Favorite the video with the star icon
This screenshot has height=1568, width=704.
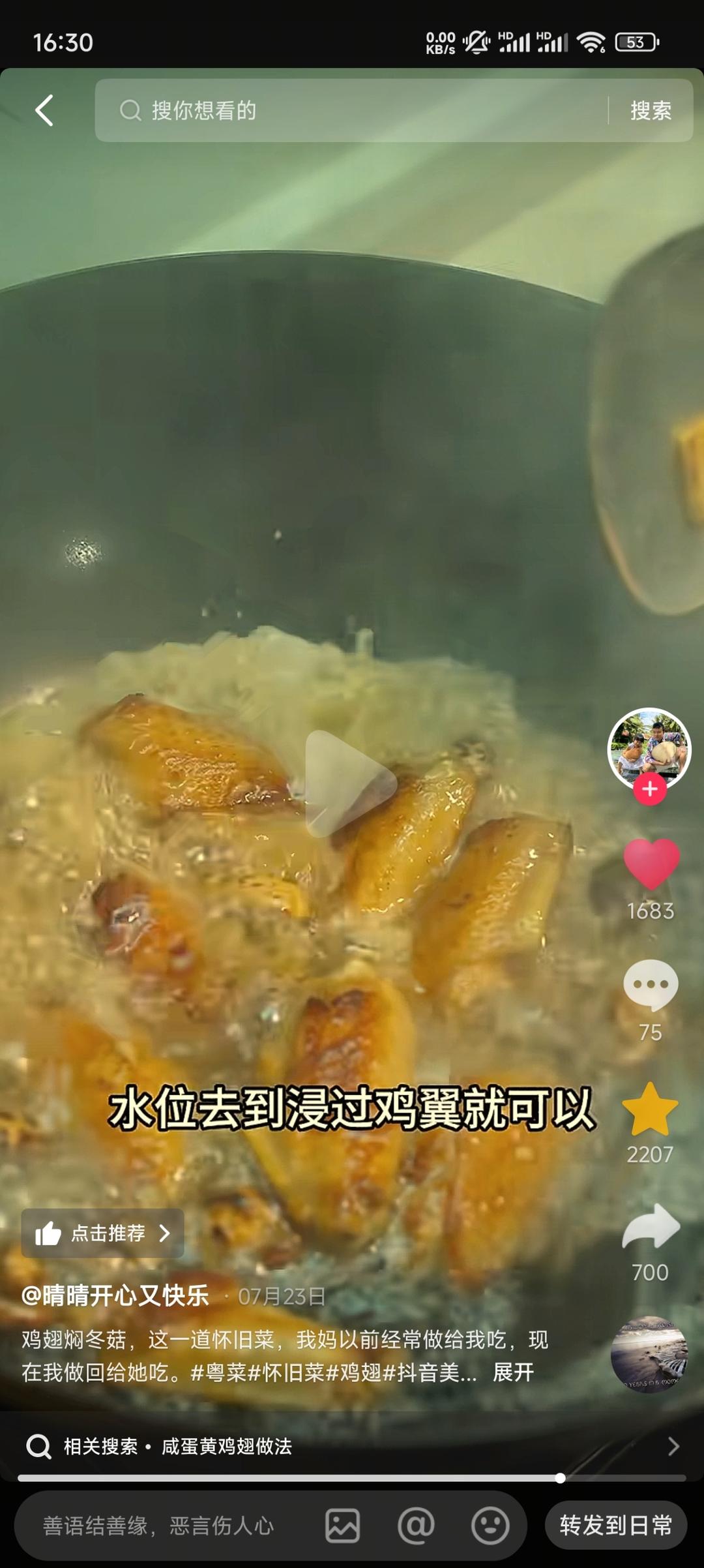click(x=651, y=1110)
